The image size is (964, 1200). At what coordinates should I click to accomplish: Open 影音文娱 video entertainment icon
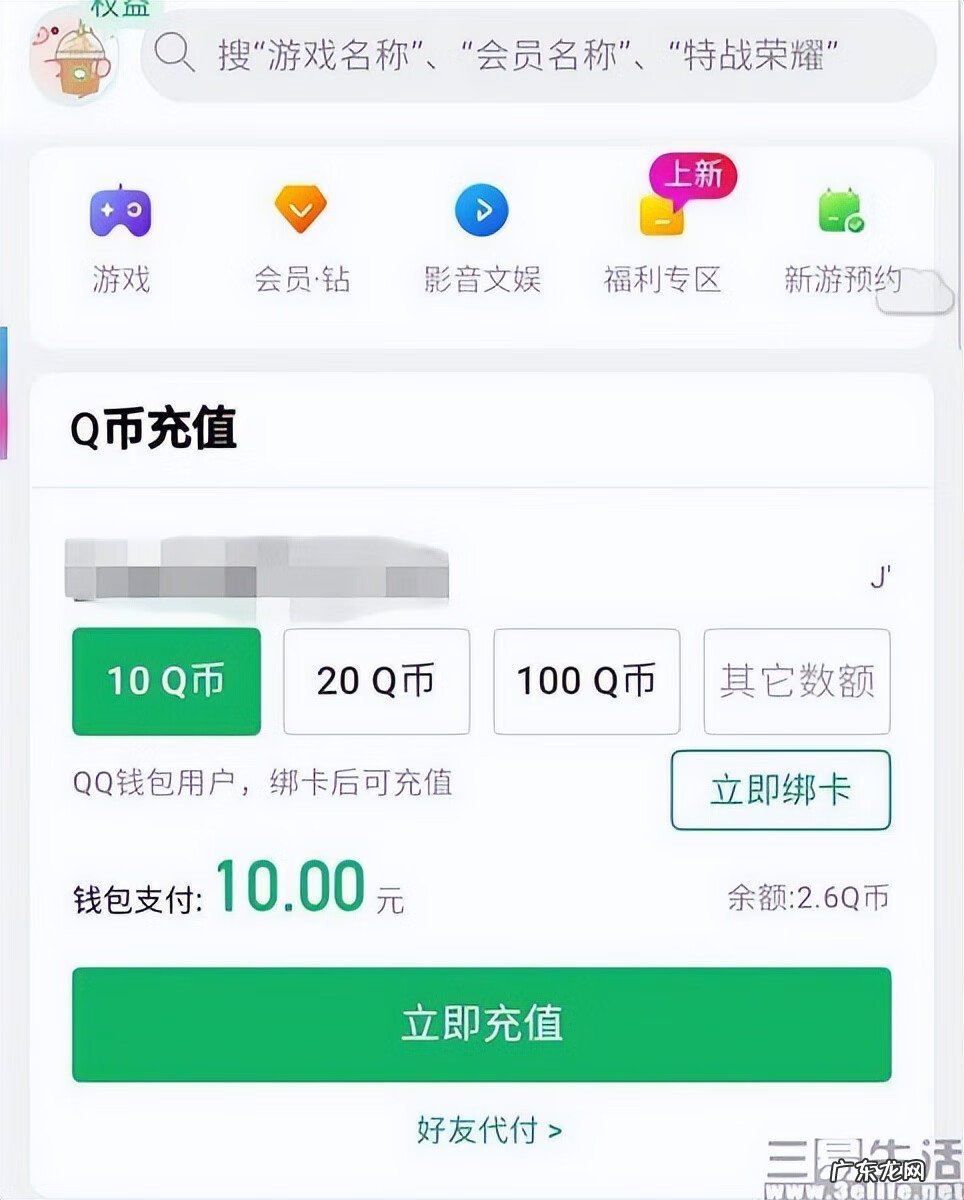click(x=481, y=212)
